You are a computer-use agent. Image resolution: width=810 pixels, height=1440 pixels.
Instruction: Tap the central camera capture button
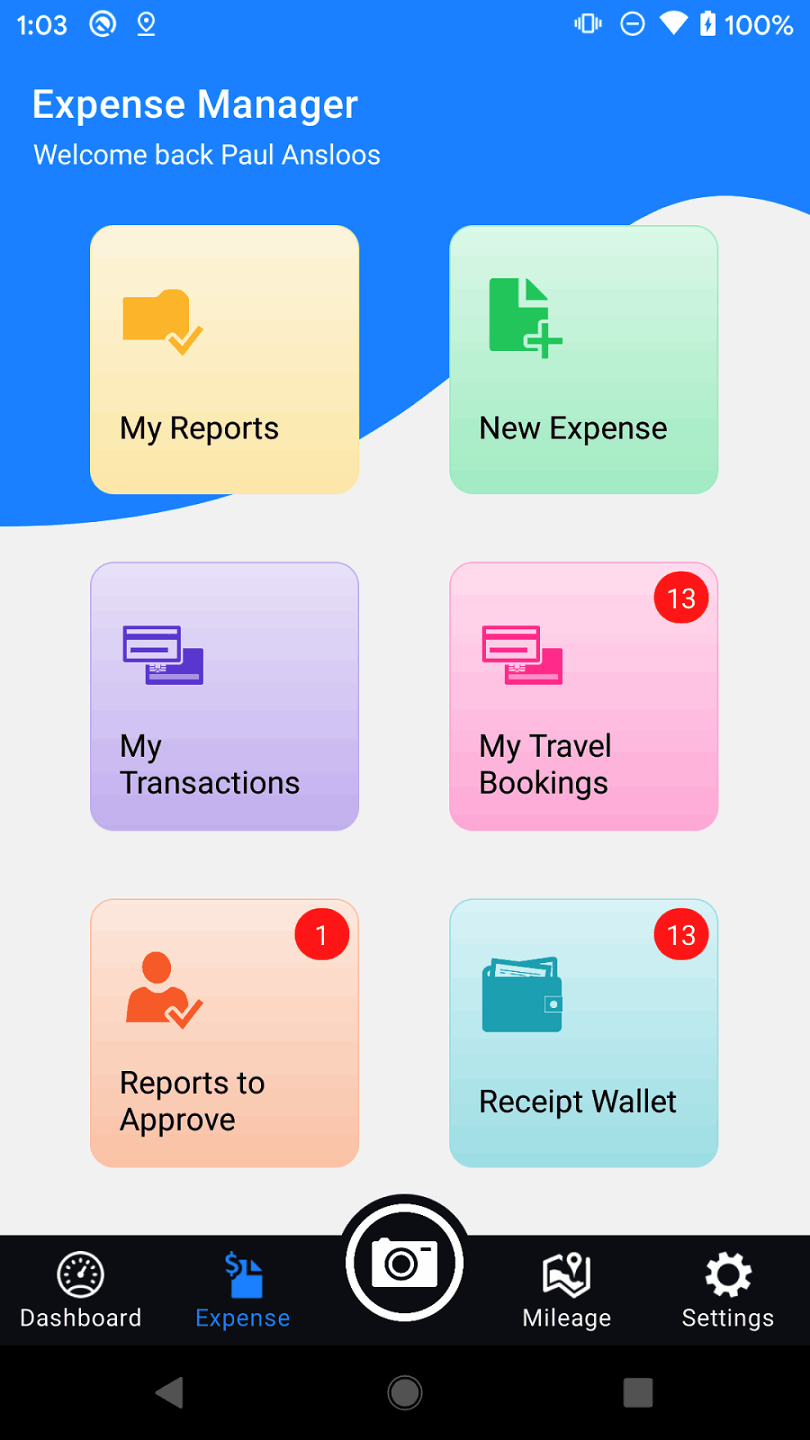click(404, 1260)
